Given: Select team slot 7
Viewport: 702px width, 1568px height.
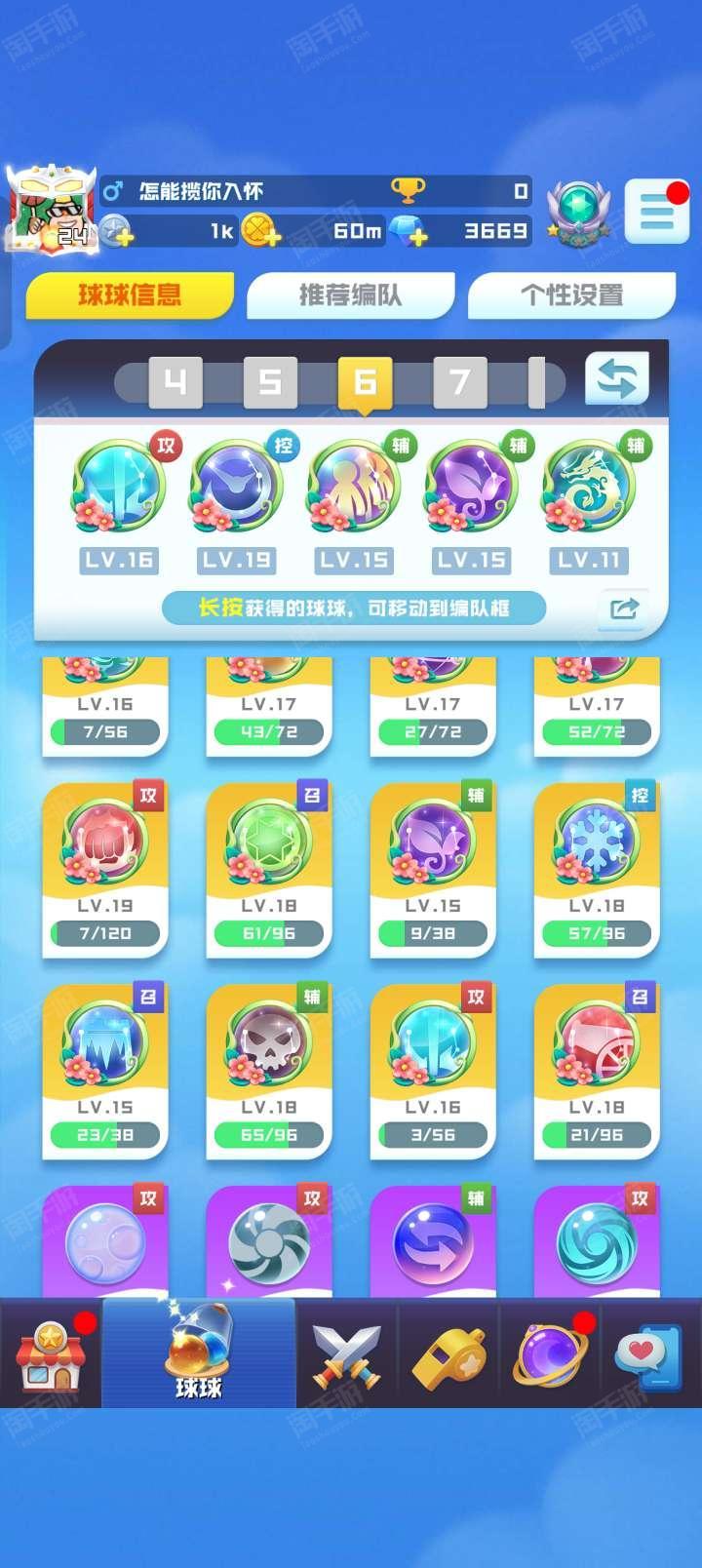Looking at the screenshot, I should [460, 382].
